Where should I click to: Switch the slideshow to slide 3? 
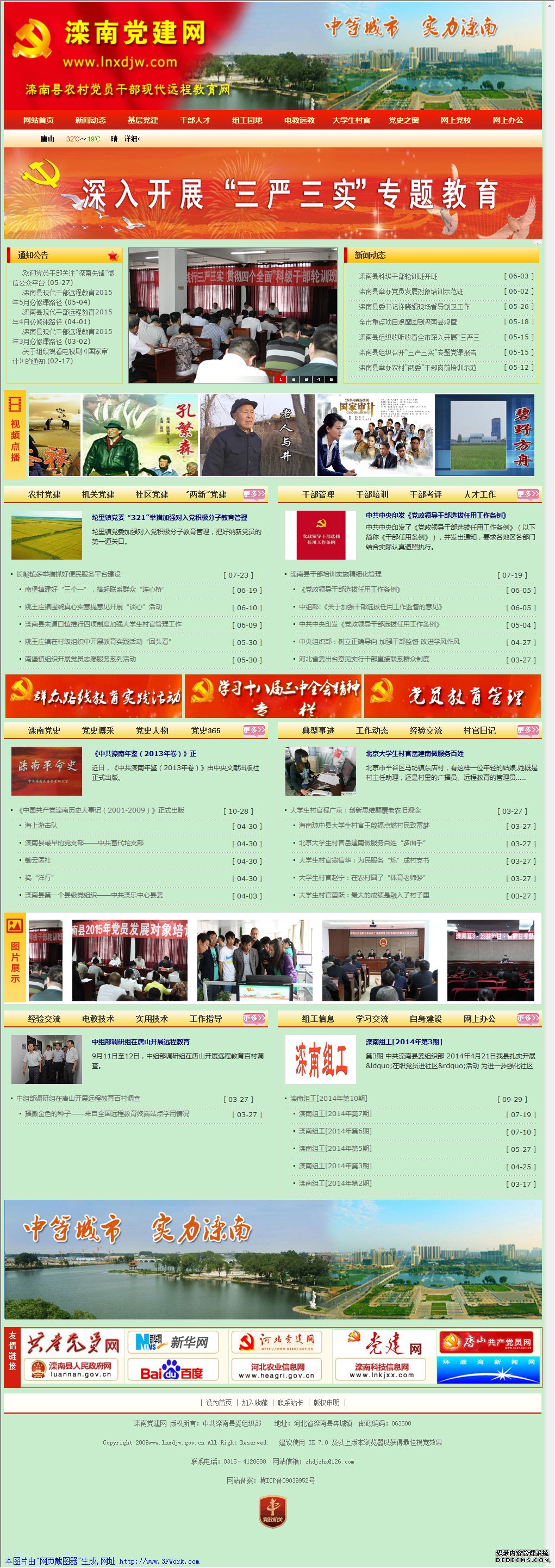point(305,379)
